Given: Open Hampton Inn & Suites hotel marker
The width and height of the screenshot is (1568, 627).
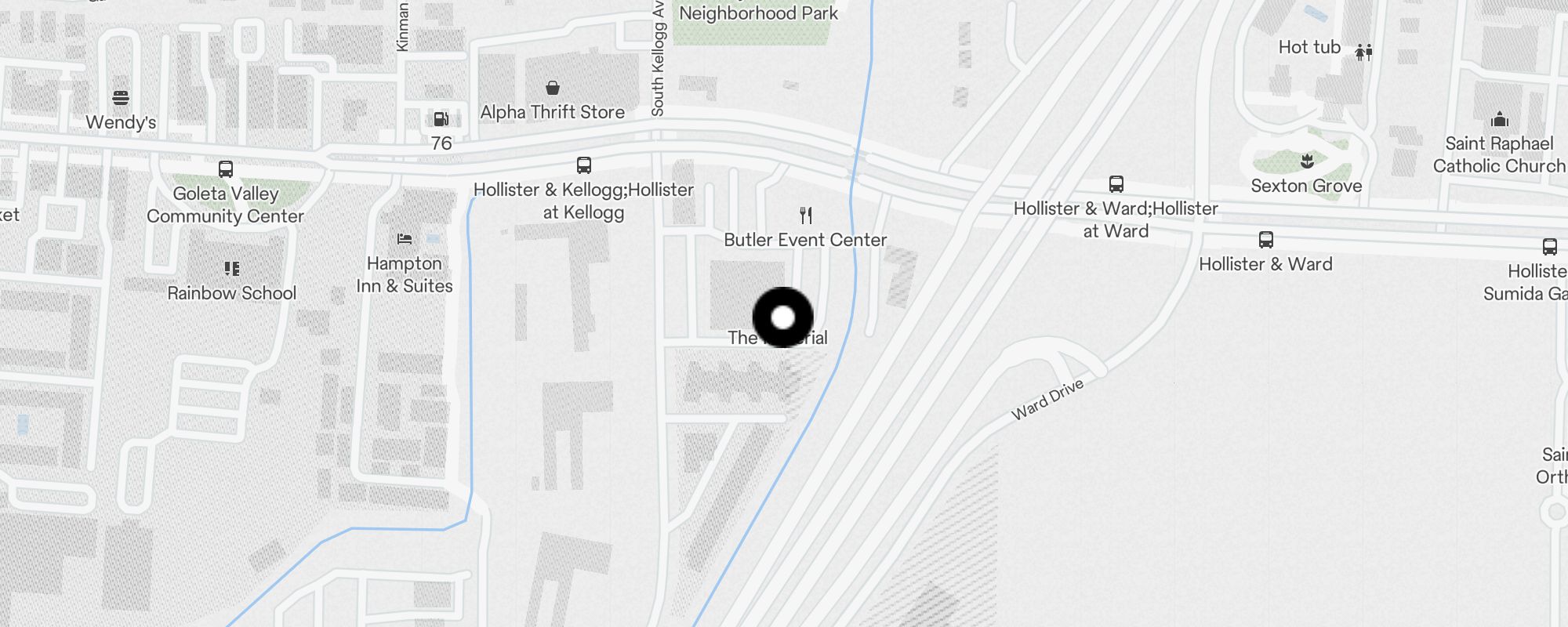Looking at the screenshot, I should pyautogui.click(x=405, y=238).
